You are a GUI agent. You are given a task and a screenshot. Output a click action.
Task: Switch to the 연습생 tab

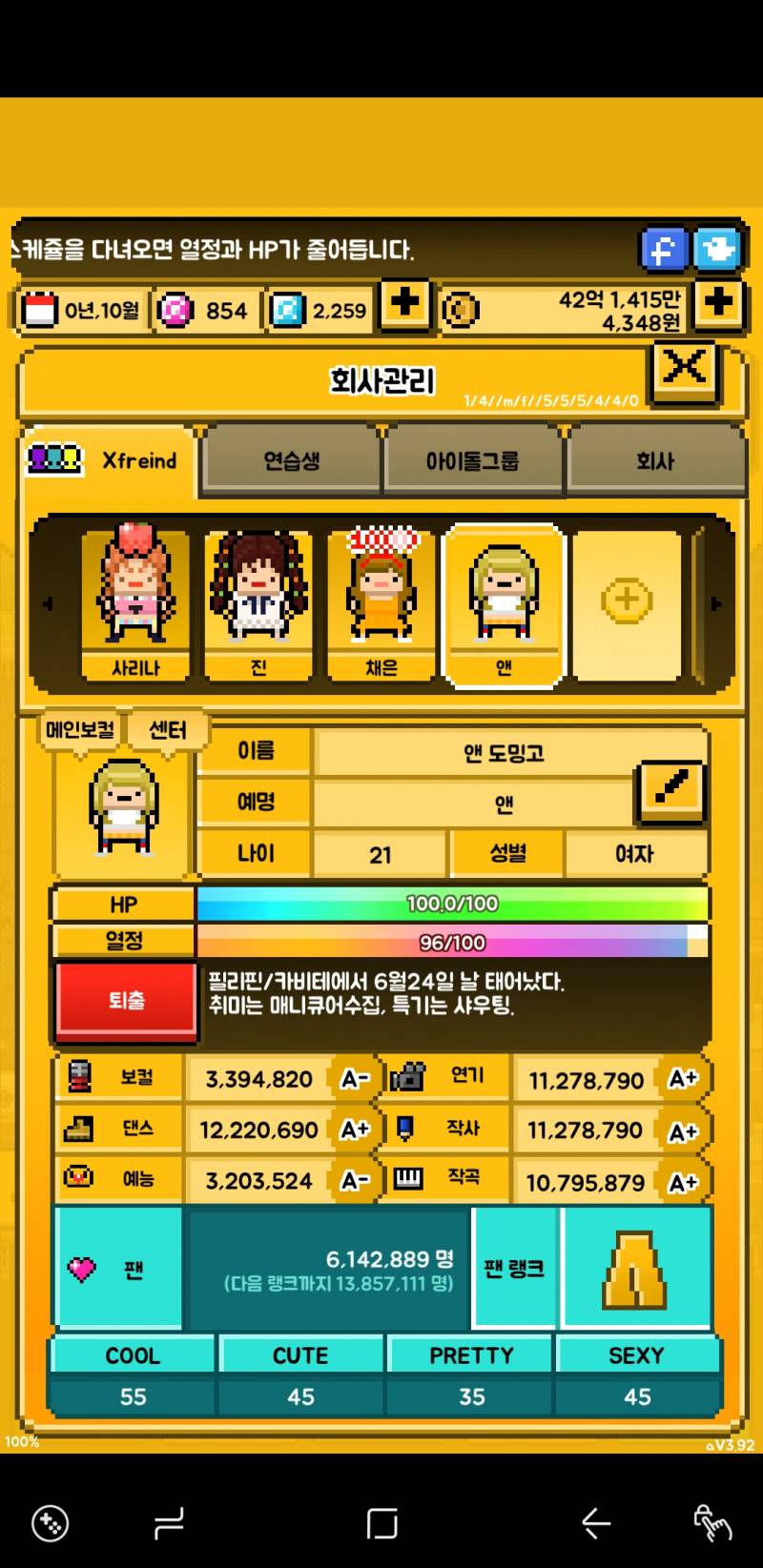(x=289, y=460)
